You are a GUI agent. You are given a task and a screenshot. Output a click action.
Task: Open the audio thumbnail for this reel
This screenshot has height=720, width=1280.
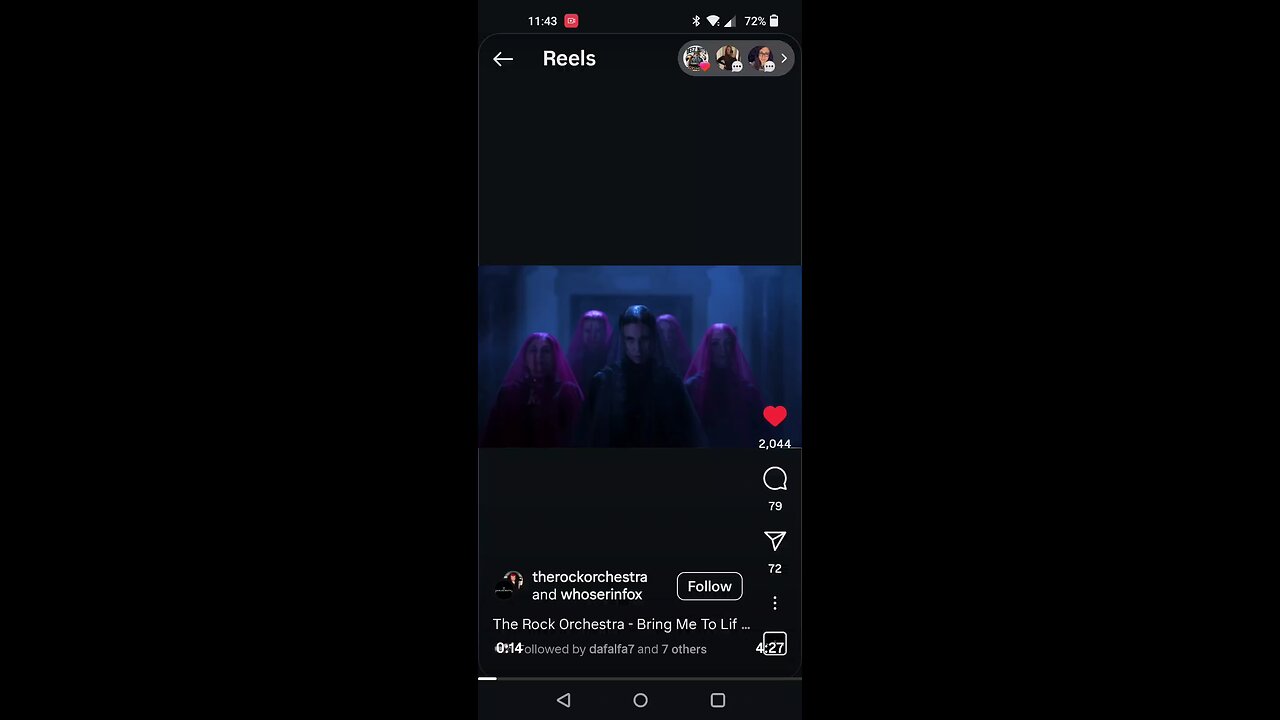coord(775,644)
